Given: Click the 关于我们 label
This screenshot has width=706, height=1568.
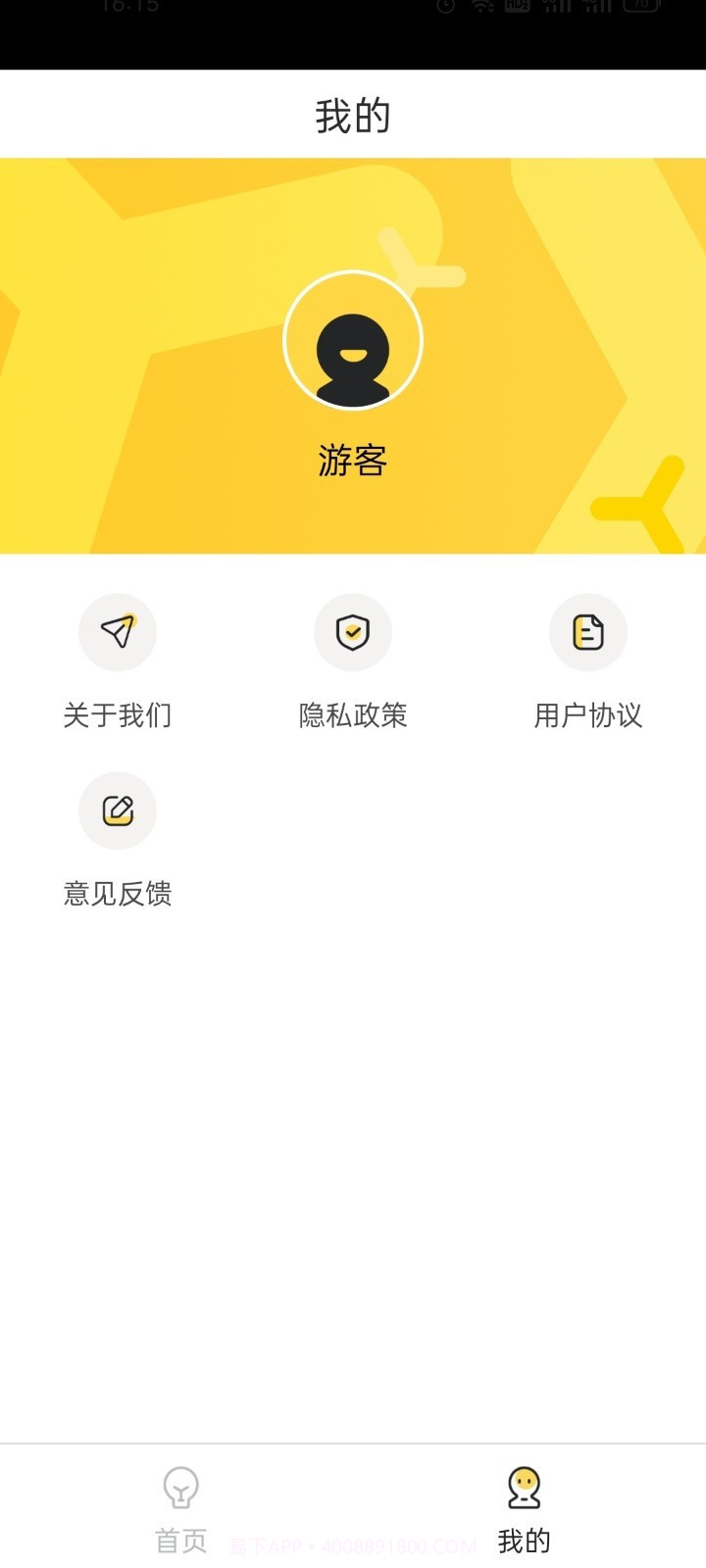Looking at the screenshot, I should click(x=117, y=715).
